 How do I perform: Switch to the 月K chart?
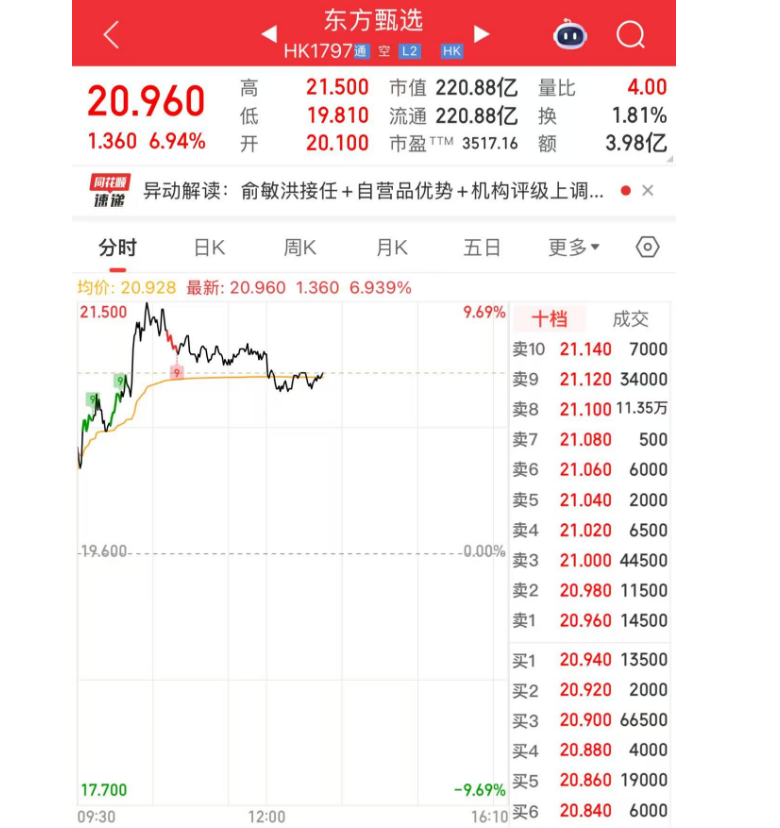(392, 248)
